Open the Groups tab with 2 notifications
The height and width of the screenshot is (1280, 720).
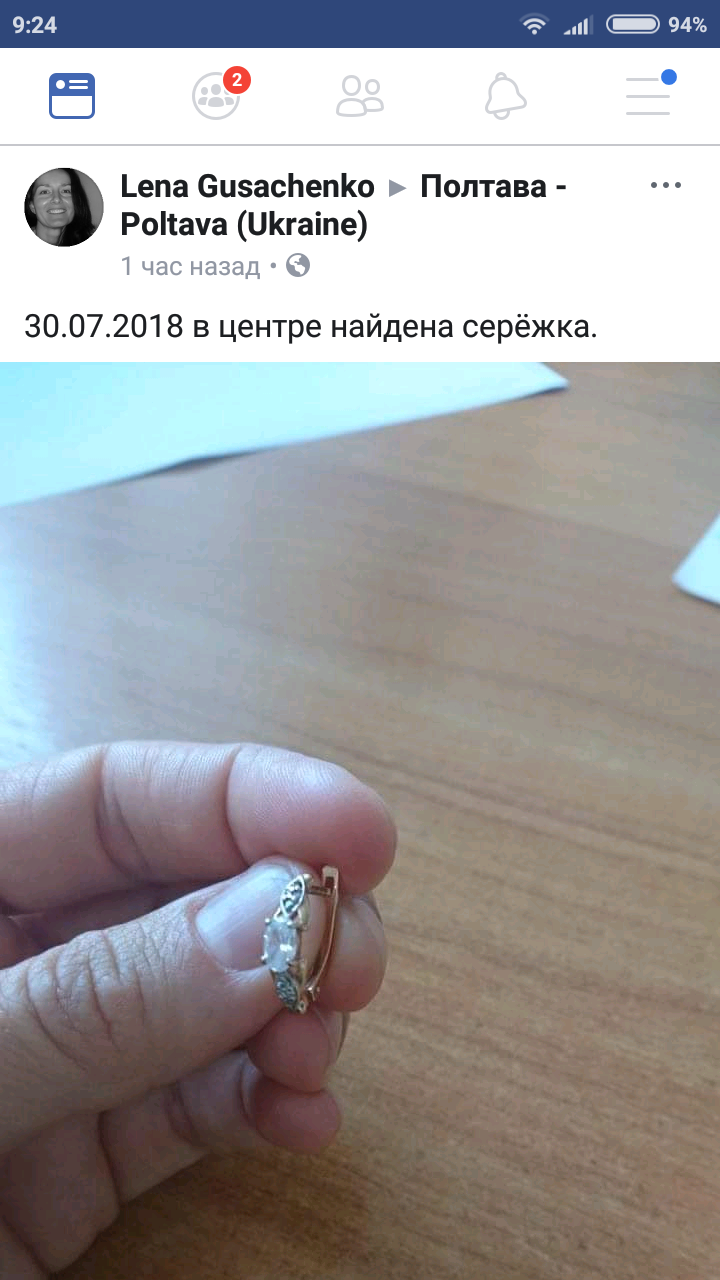coord(218,94)
